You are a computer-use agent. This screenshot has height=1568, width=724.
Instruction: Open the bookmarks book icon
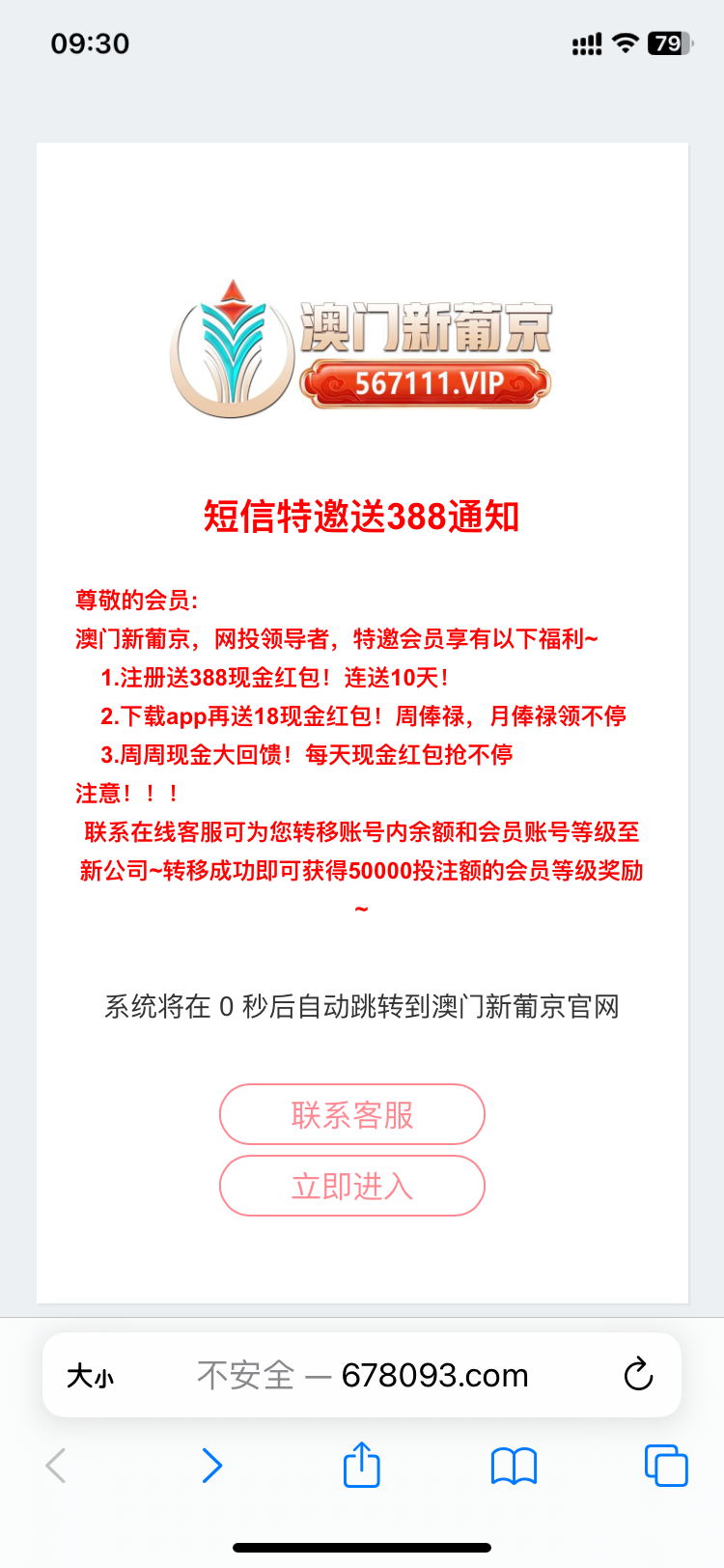click(513, 1465)
